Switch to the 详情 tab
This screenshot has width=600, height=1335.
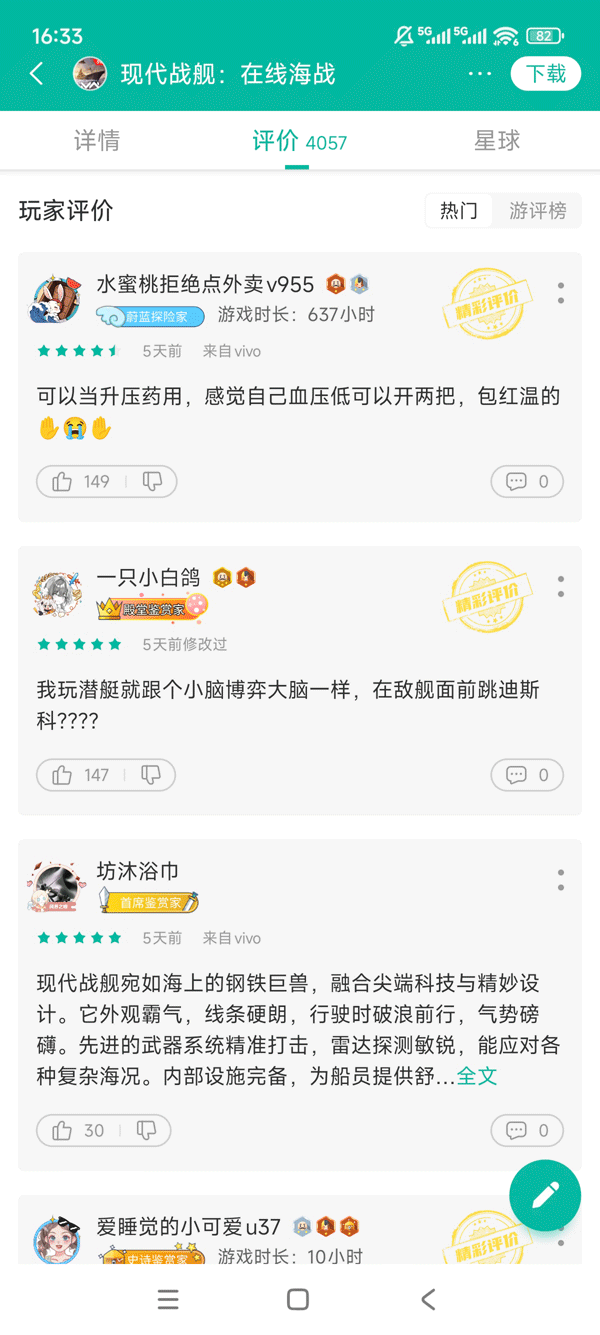click(97, 141)
